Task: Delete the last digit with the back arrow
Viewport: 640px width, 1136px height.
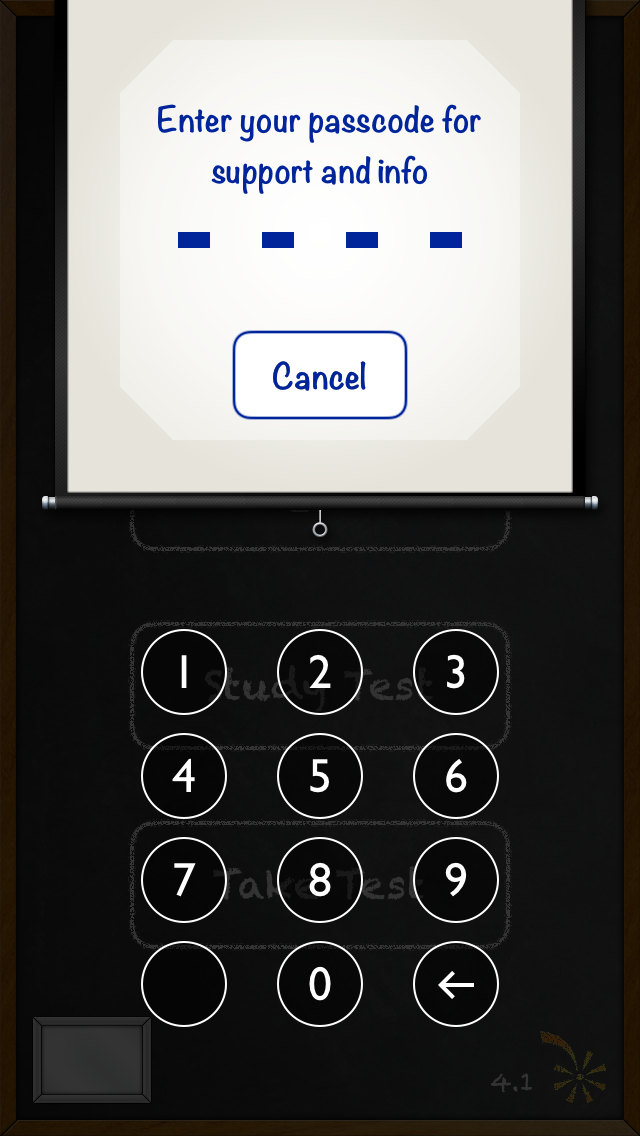Action: point(456,984)
